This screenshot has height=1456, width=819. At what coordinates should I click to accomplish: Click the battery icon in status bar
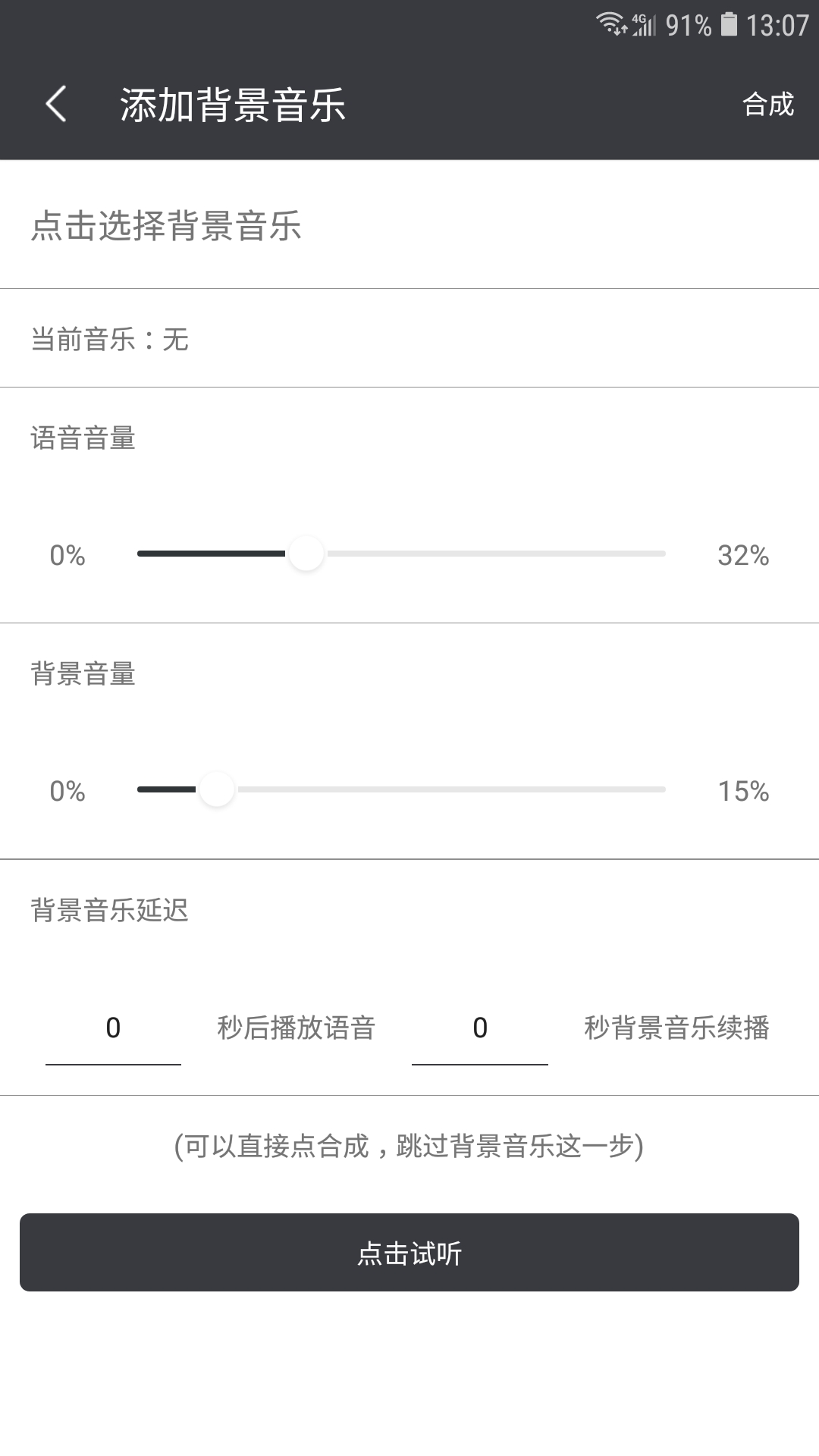[x=729, y=23]
